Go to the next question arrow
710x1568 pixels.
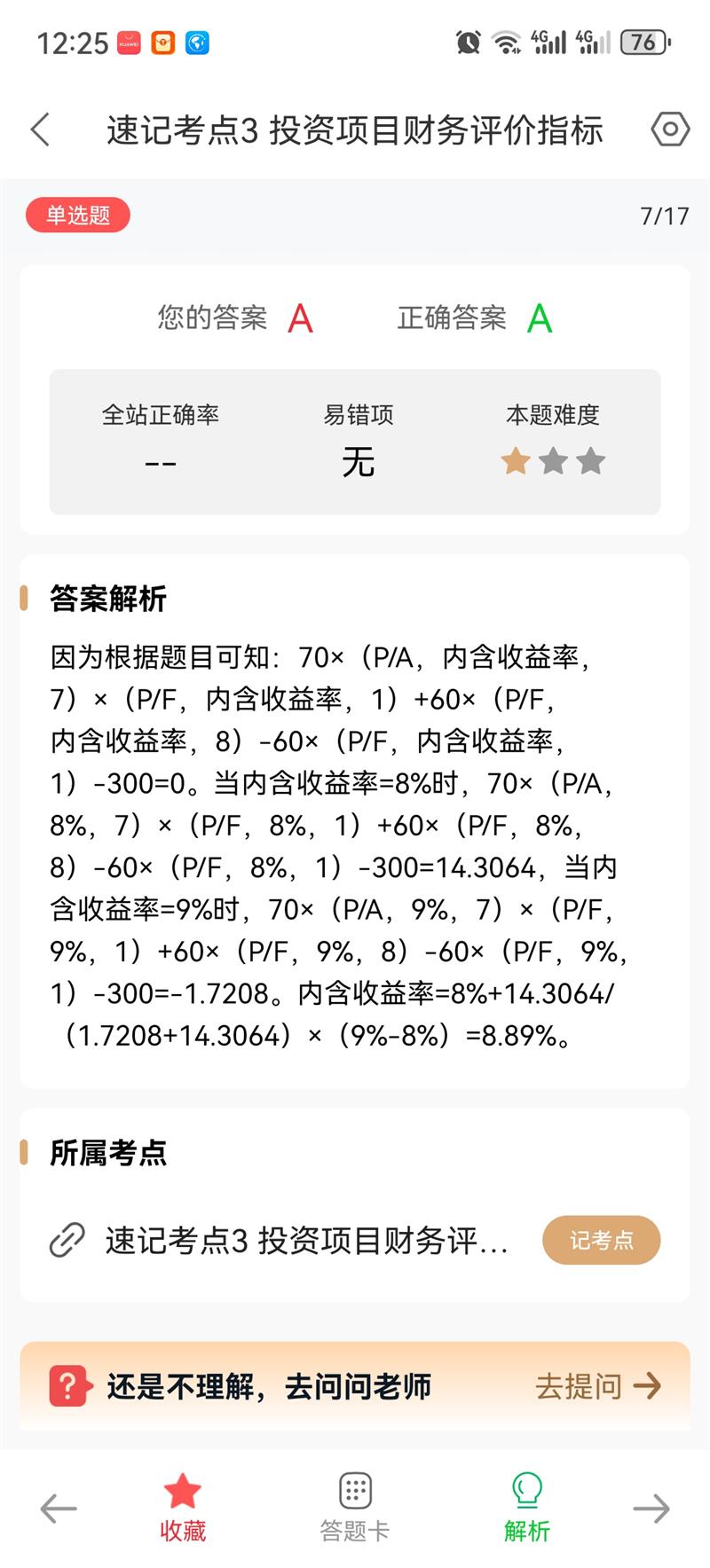tap(651, 1508)
